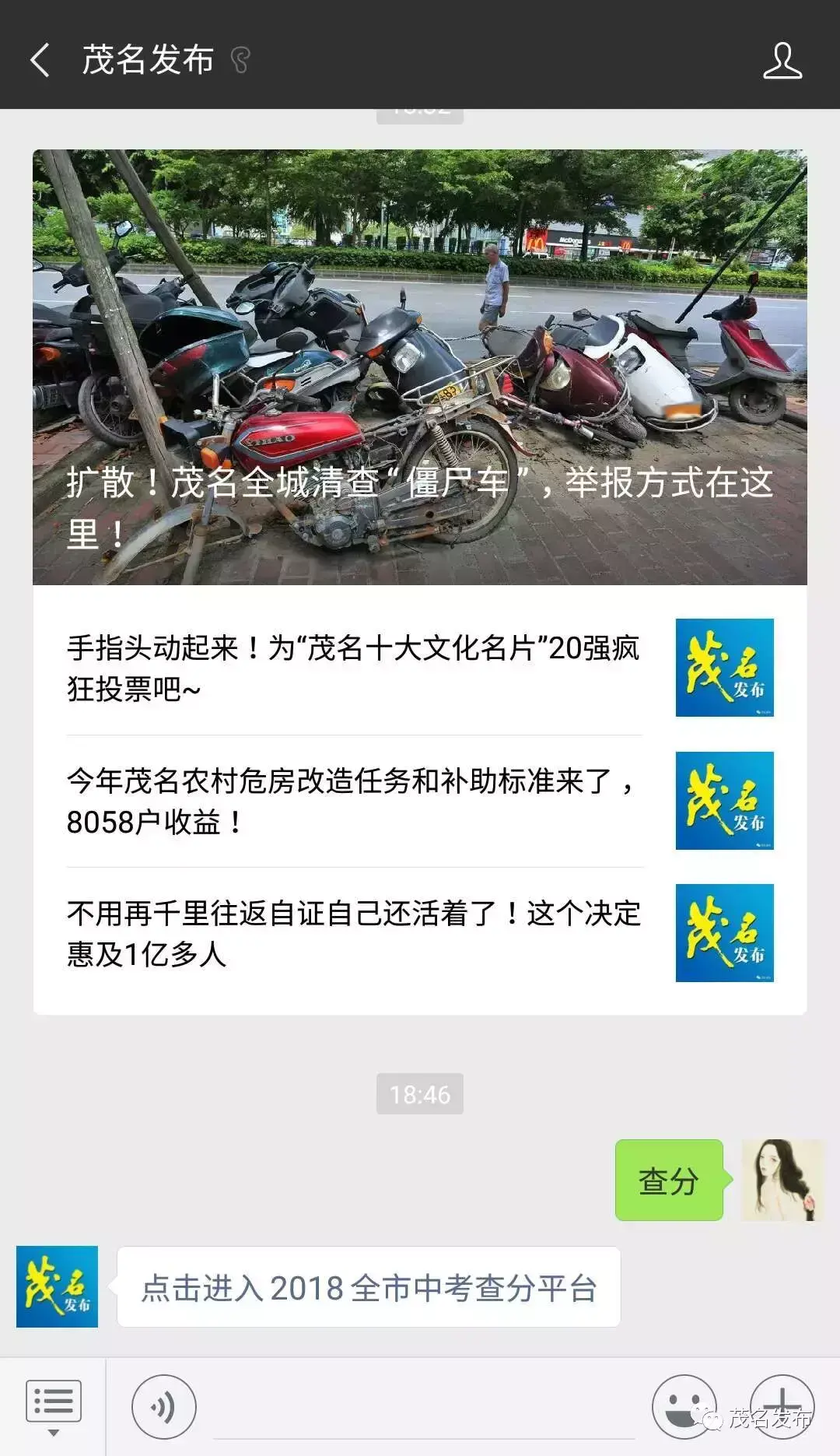Open the 2018 全市中考查分平台 link

tap(369, 1288)
